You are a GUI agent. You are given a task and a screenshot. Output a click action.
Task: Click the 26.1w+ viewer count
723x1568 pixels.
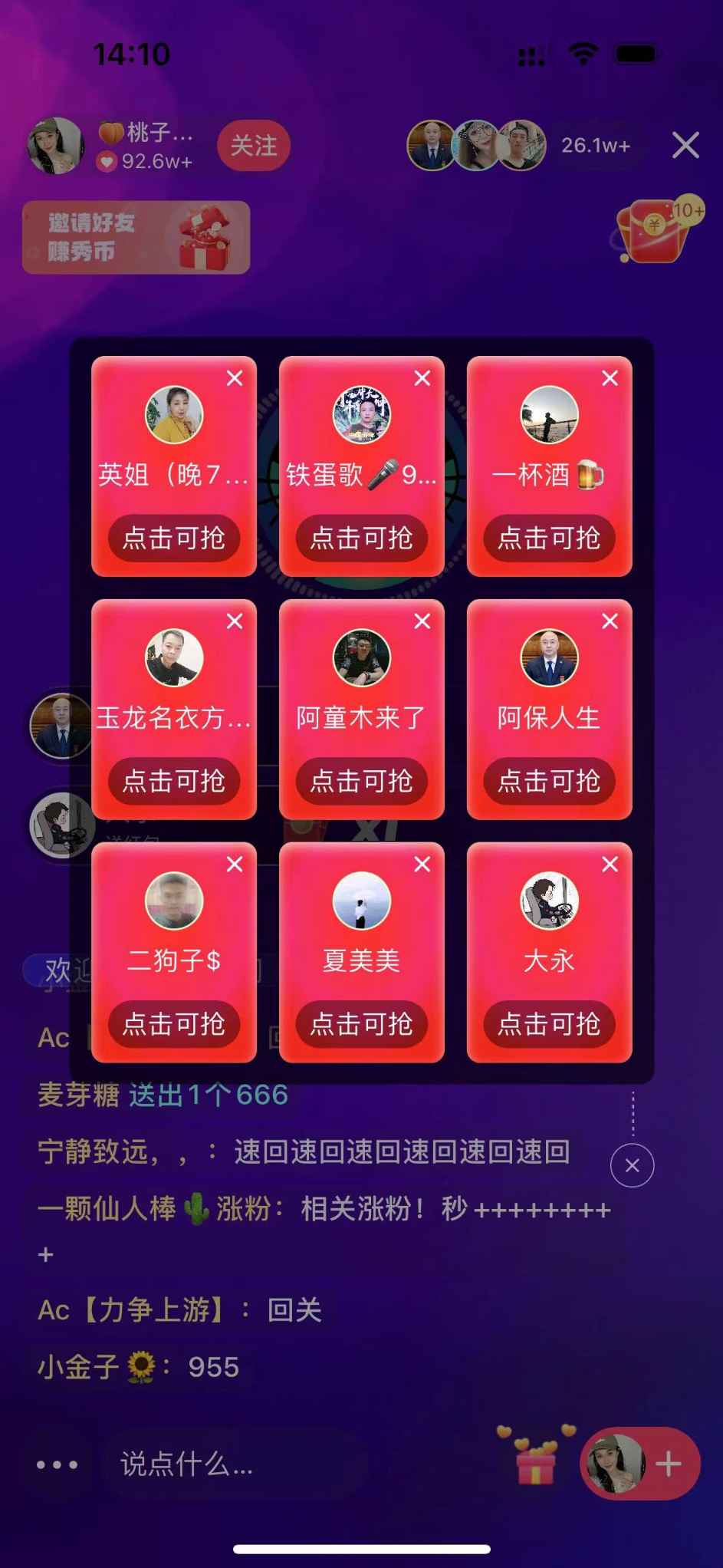(x=596, y=146)
